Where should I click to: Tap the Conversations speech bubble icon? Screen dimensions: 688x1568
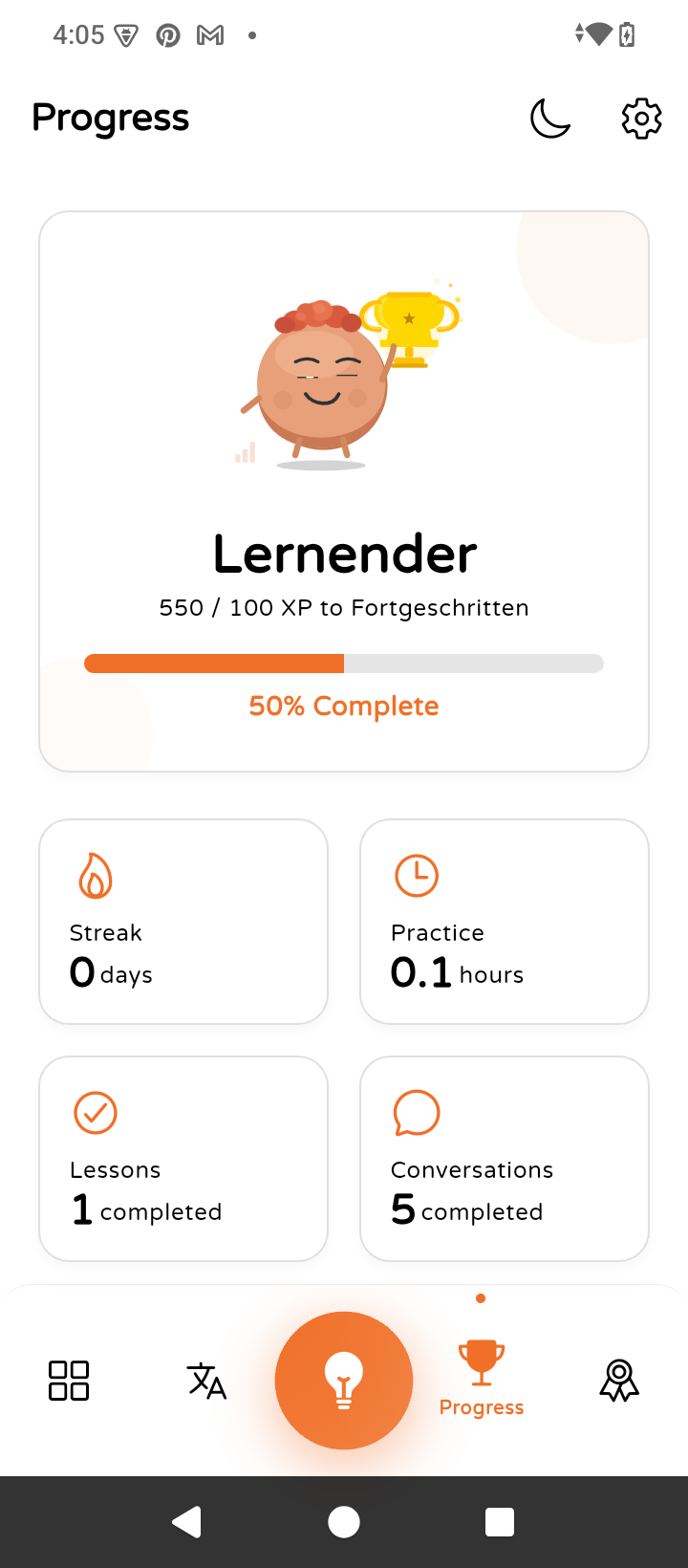pyautogui.click(x=416, y=1112)
